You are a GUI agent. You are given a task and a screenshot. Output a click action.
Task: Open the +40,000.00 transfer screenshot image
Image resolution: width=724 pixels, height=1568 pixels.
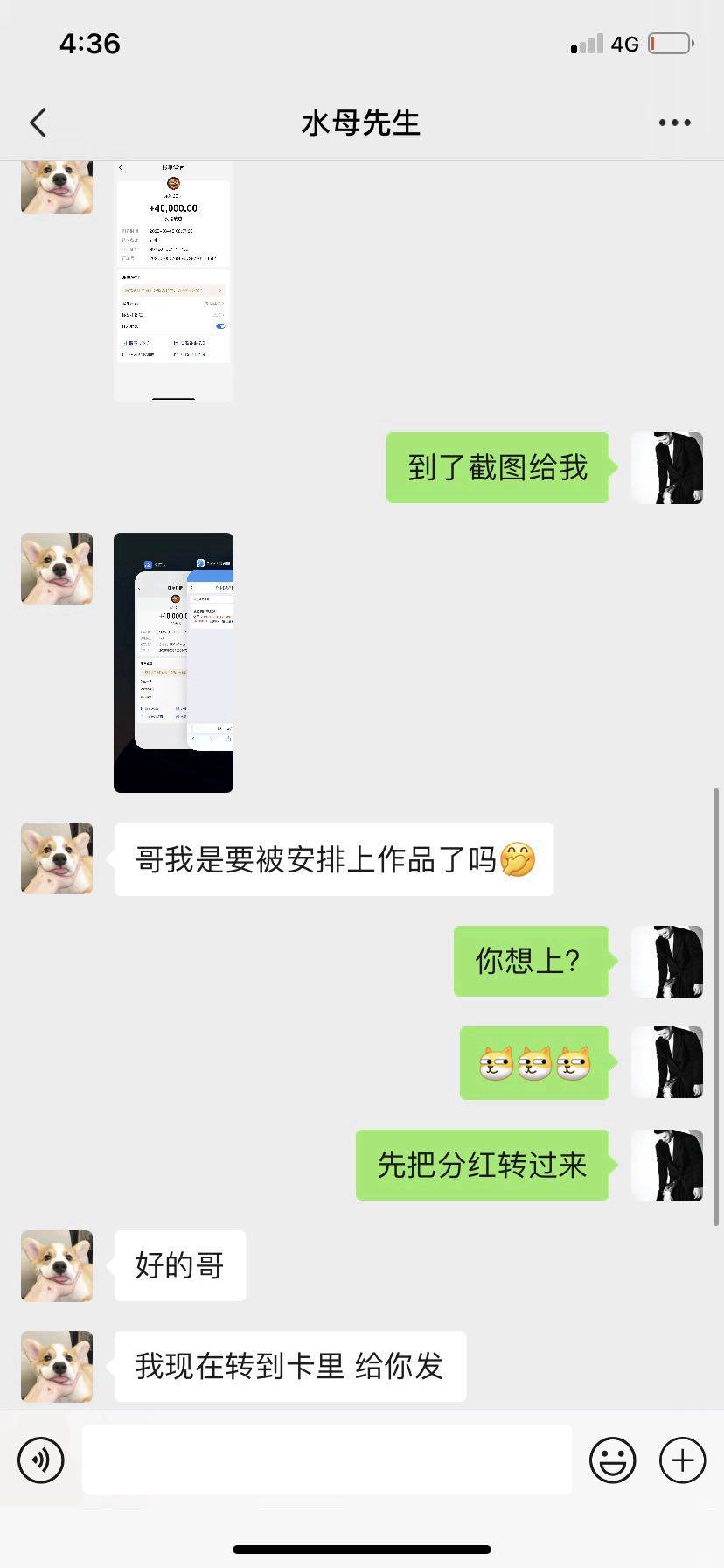(x=173, y=280)
